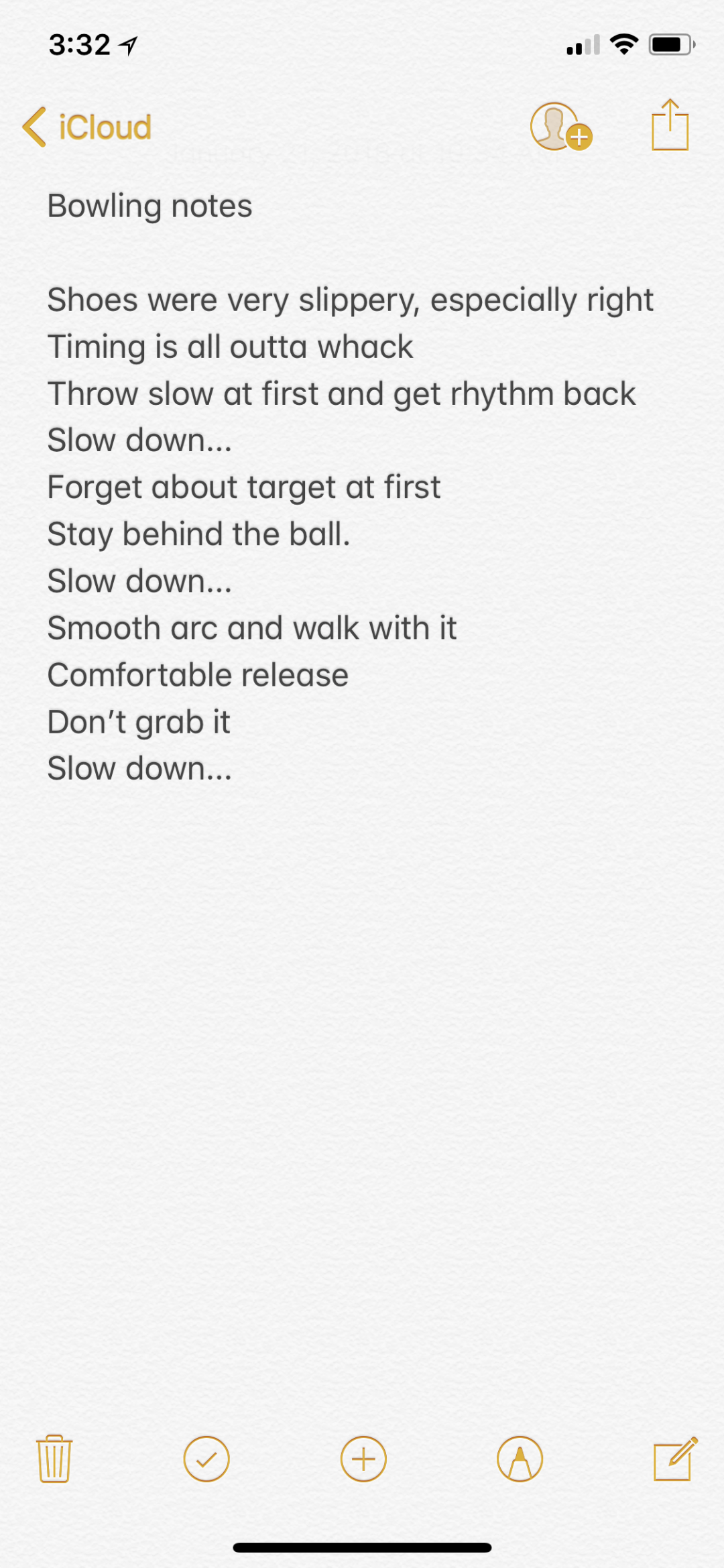
Task: Tap the last Slow down line
Action: [x=139, y=768]
